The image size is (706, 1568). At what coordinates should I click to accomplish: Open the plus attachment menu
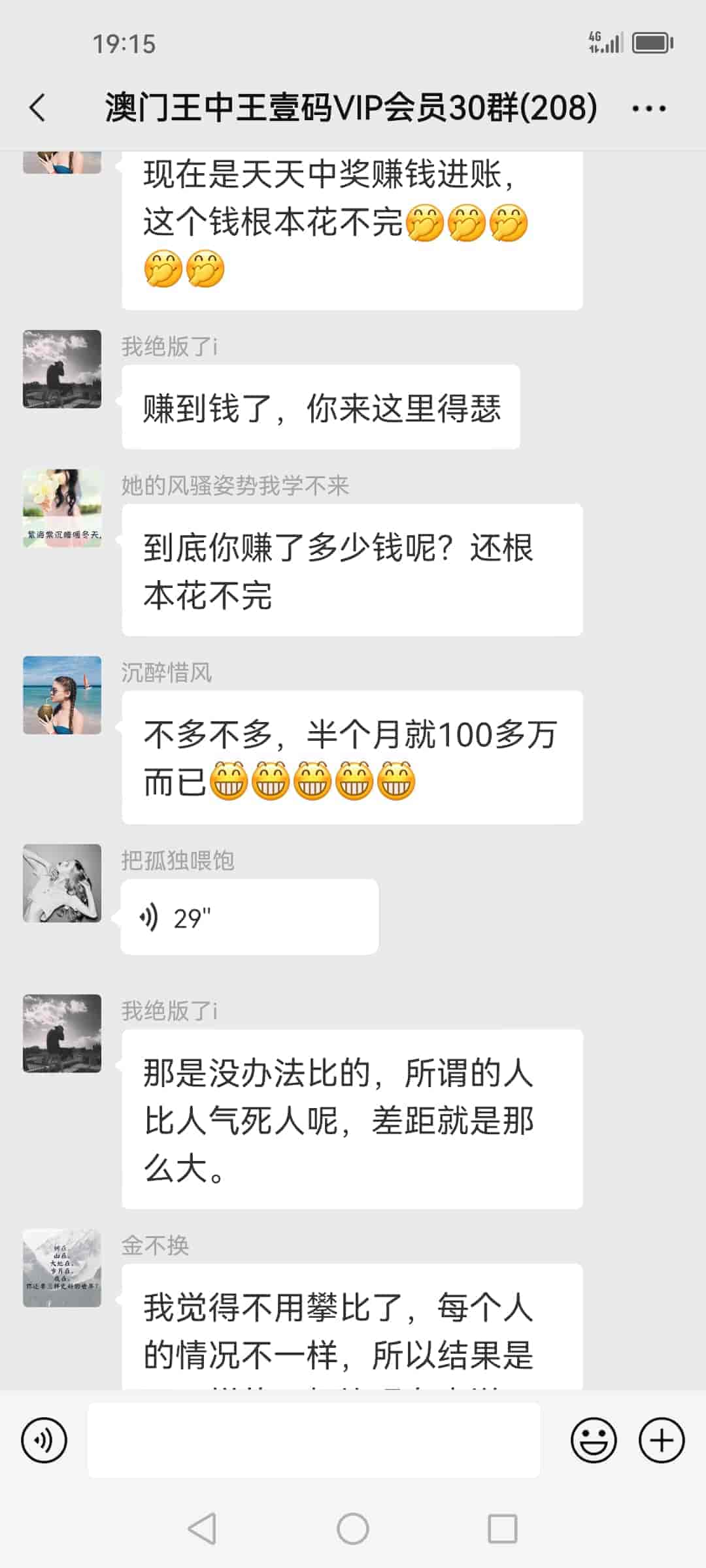(661, 1440)
